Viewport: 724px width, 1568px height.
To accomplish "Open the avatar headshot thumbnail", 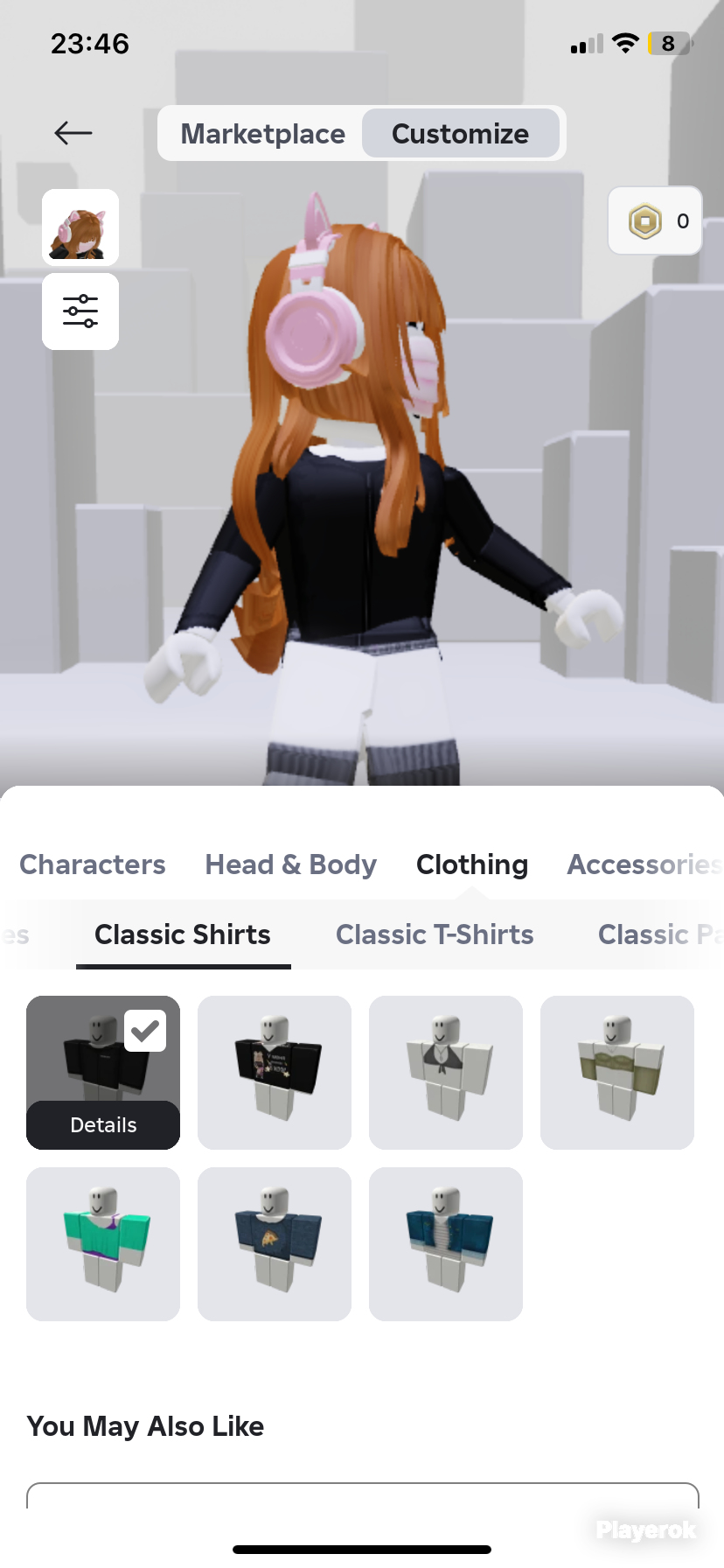I will (x=80, y=227).
